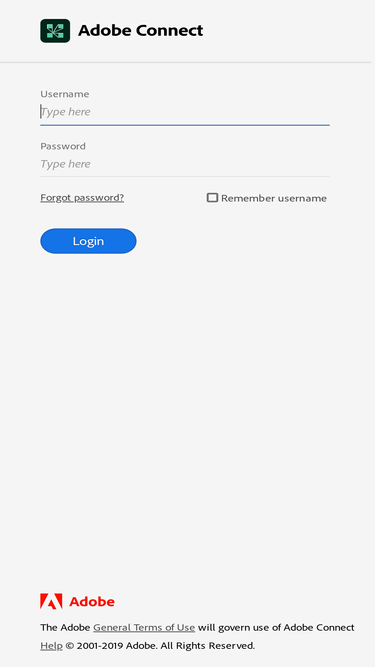Open General Terms of Use link
This screenshot has width=375, height=667.
point(144,627)
